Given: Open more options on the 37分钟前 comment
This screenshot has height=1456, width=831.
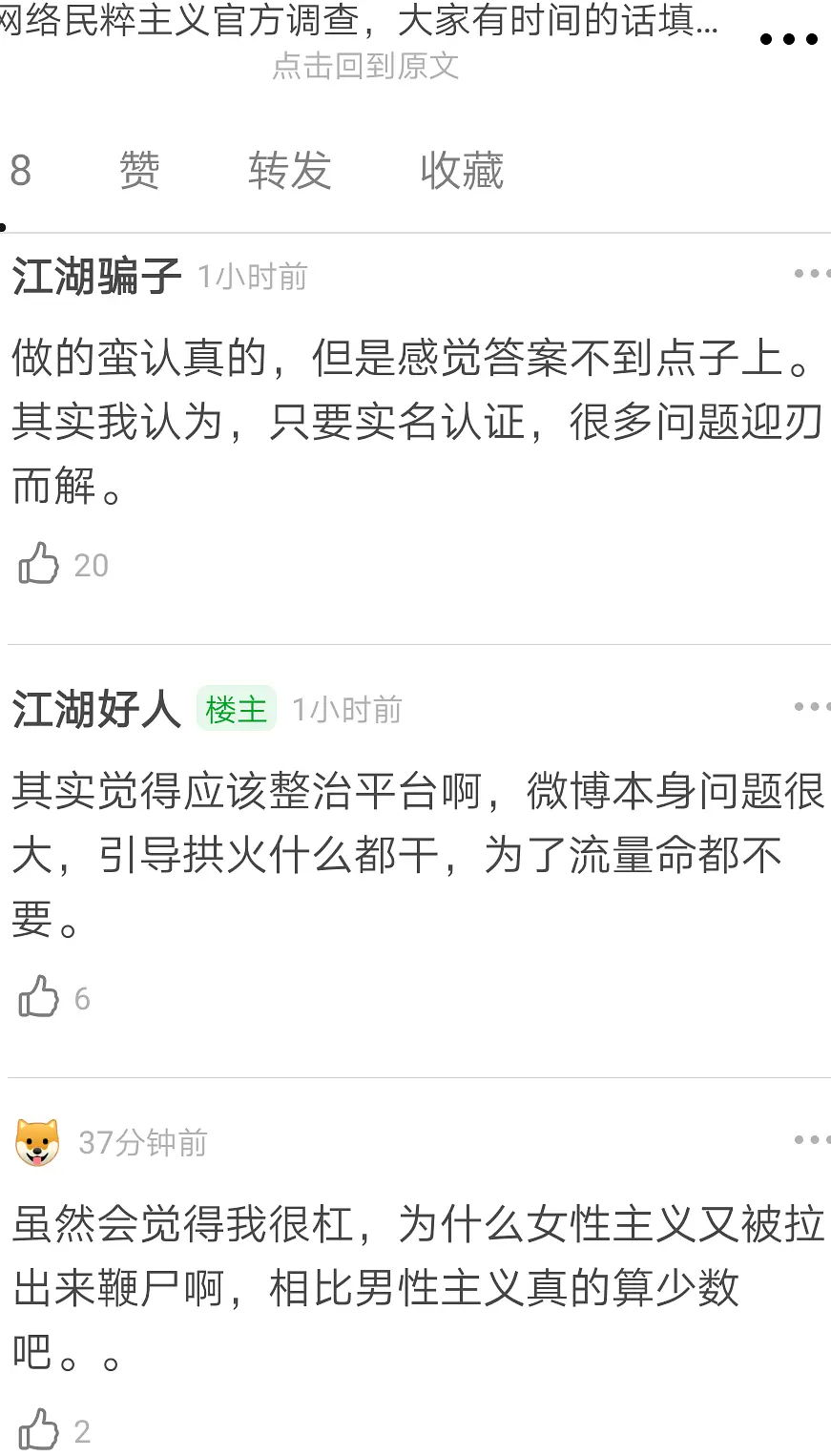Looking at the screenshot, I should pos(811,1139).
